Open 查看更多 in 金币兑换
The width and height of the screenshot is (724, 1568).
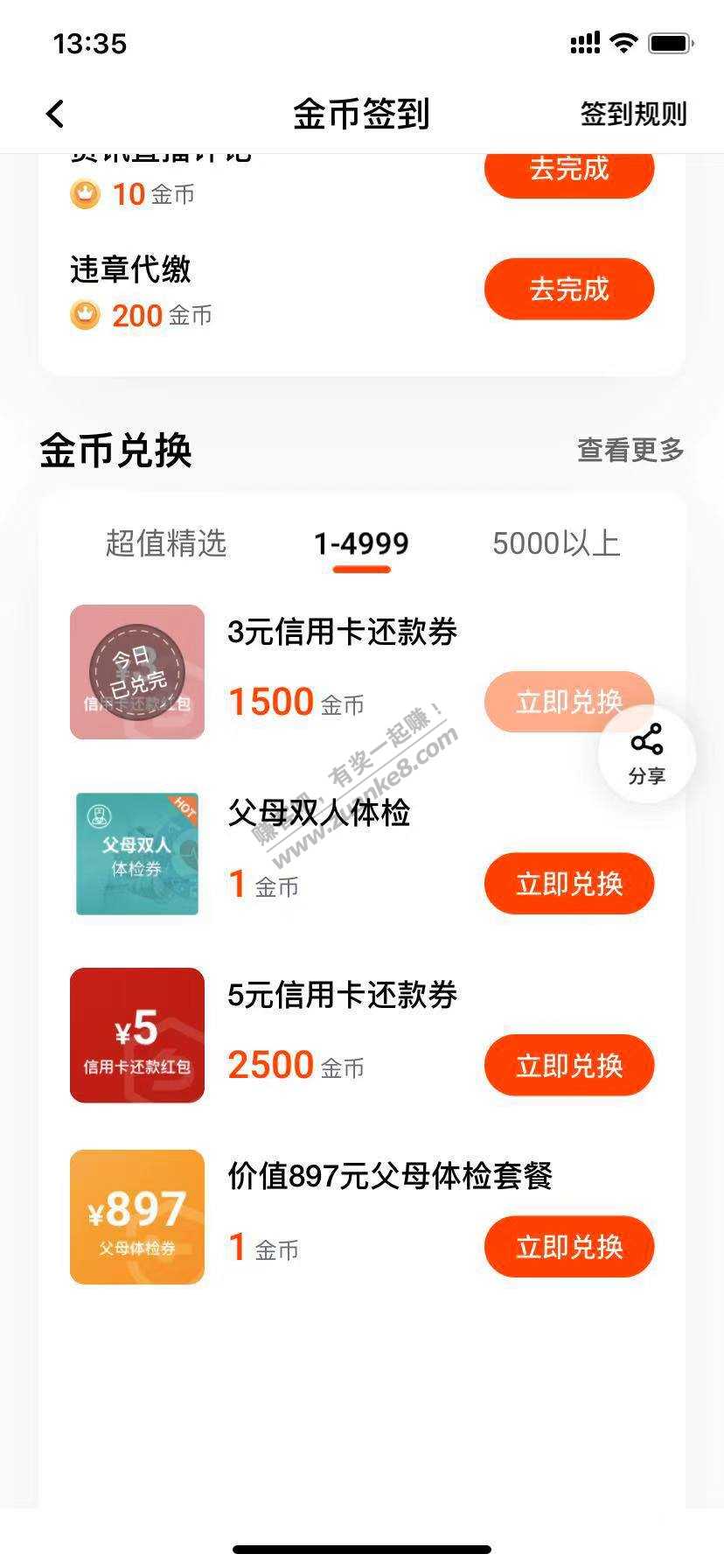[630, 451]
